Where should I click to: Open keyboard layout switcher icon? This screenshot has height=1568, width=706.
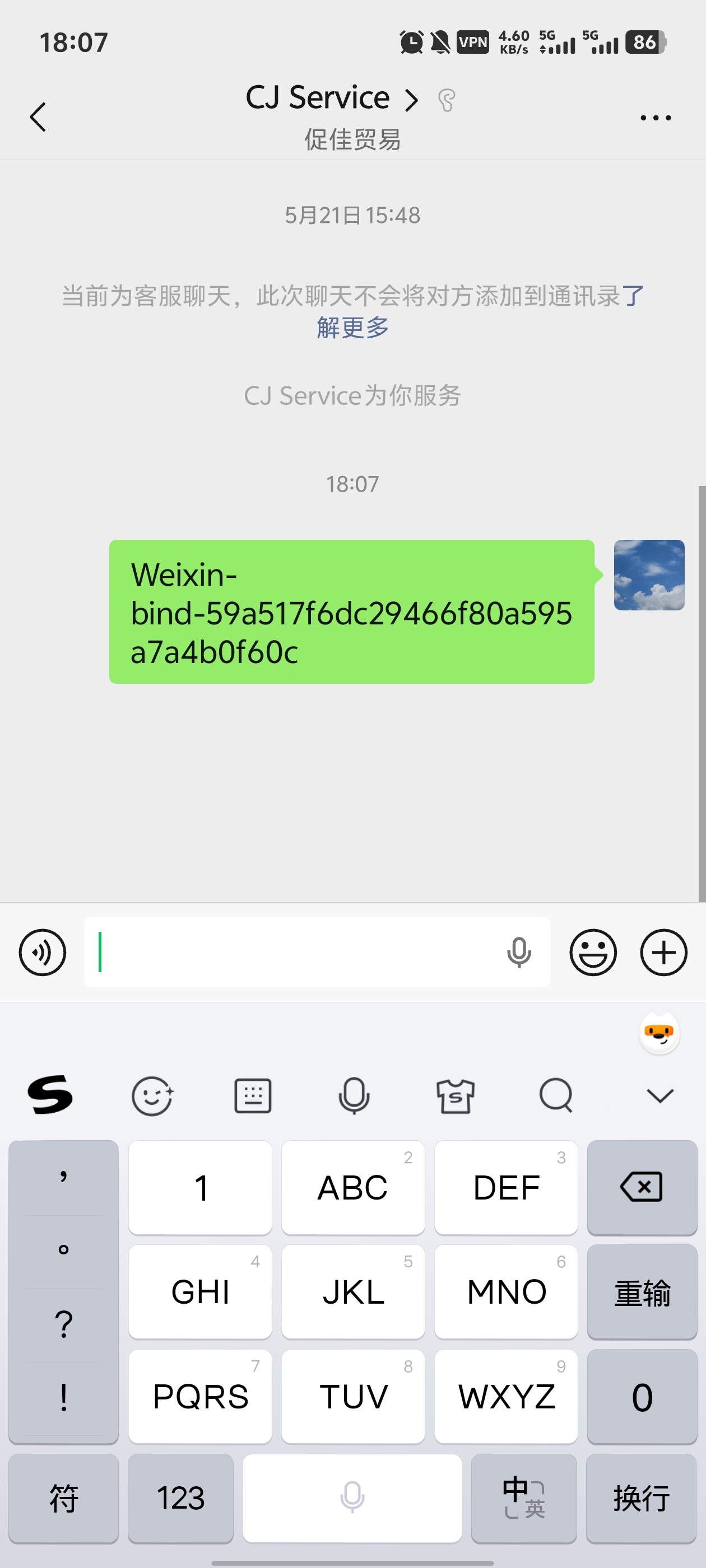click(x=253, y=1096)
